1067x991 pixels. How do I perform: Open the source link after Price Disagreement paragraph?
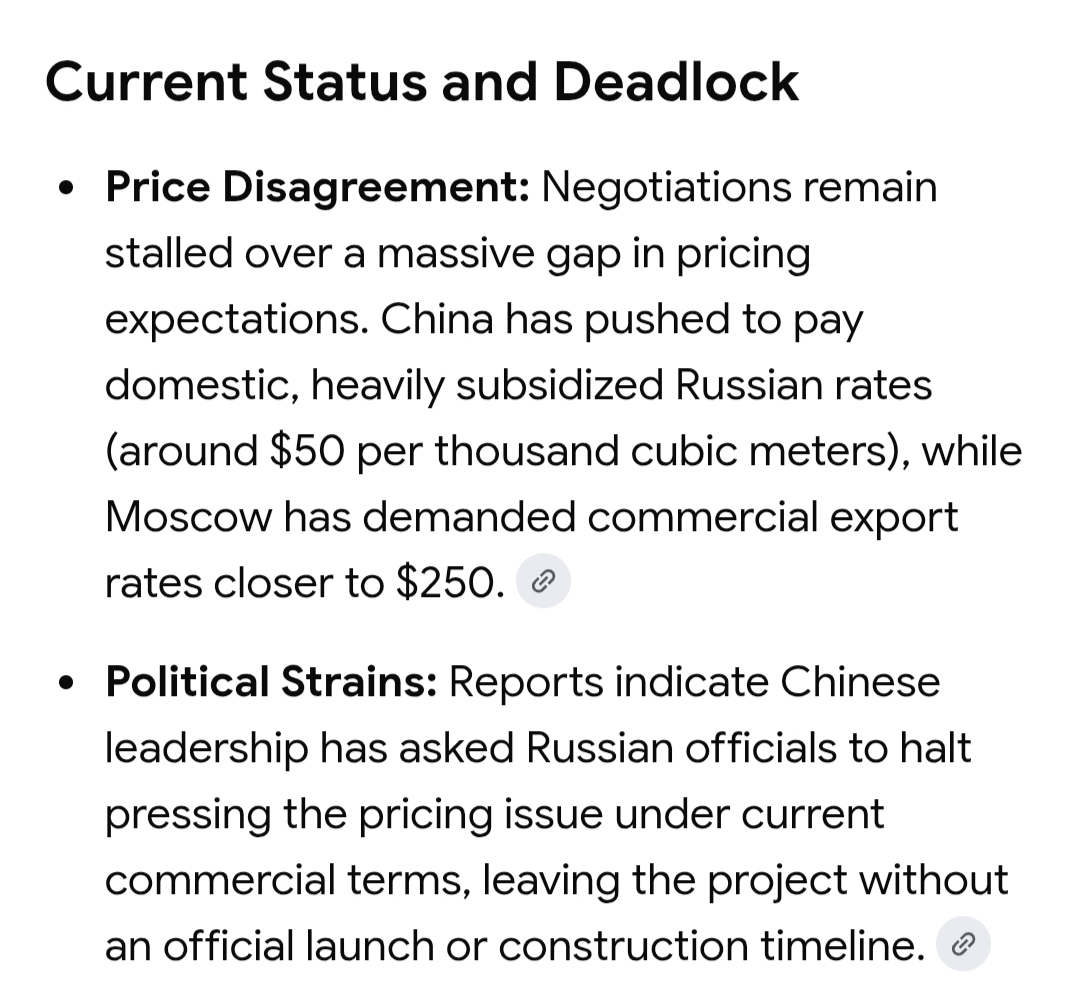[543, 581]
